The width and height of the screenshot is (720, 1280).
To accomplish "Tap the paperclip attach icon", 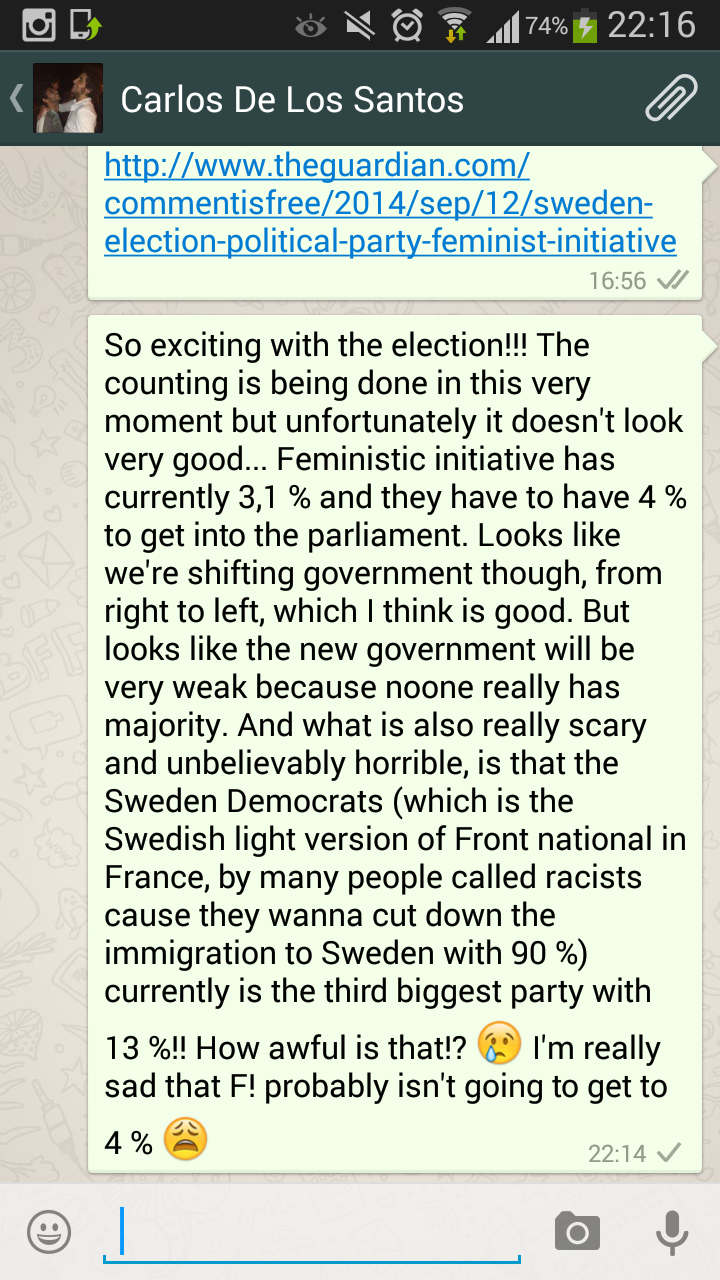I will [x=671, y=99].
